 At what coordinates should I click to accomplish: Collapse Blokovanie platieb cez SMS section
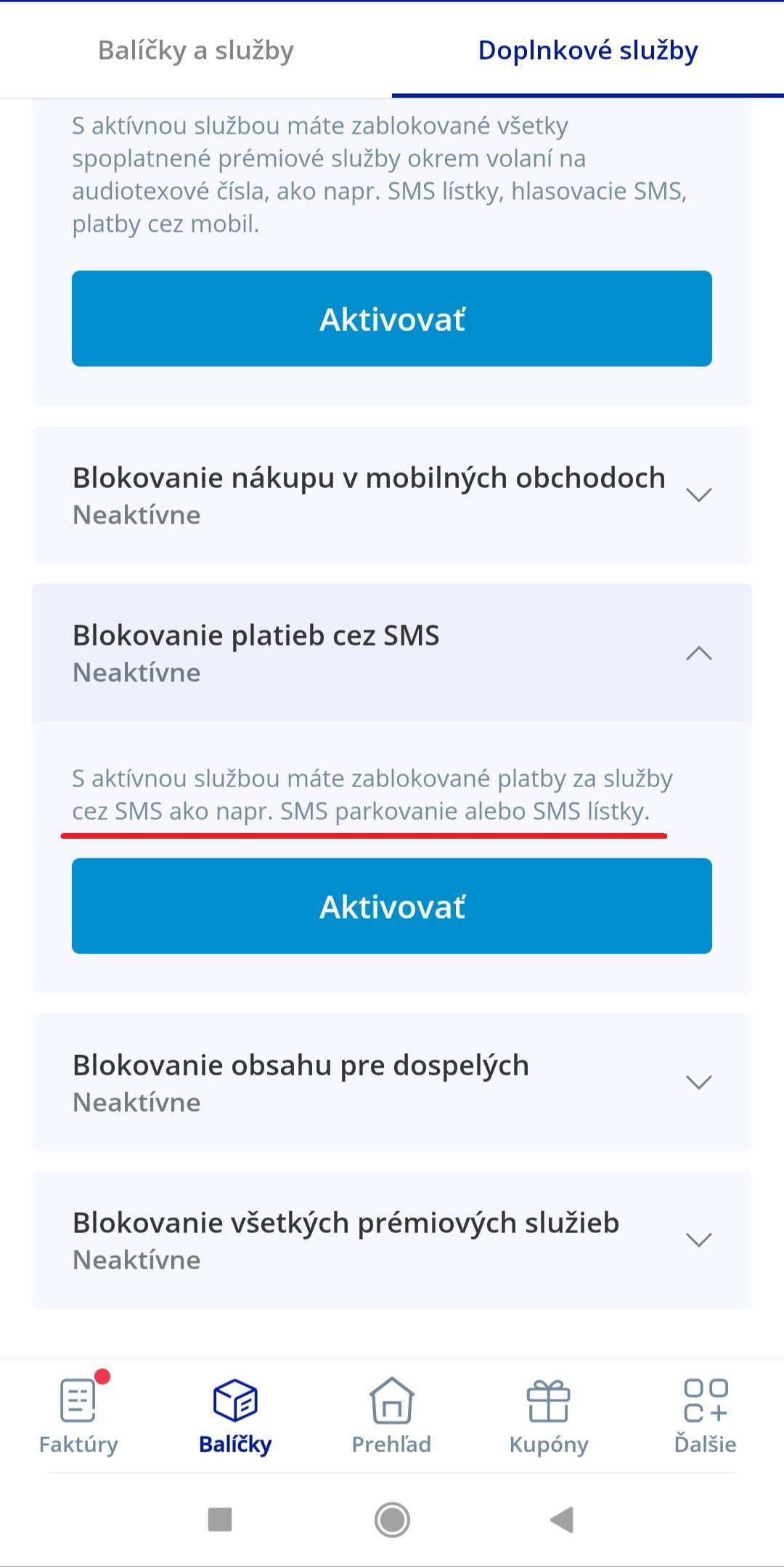[x=392, y=653]
